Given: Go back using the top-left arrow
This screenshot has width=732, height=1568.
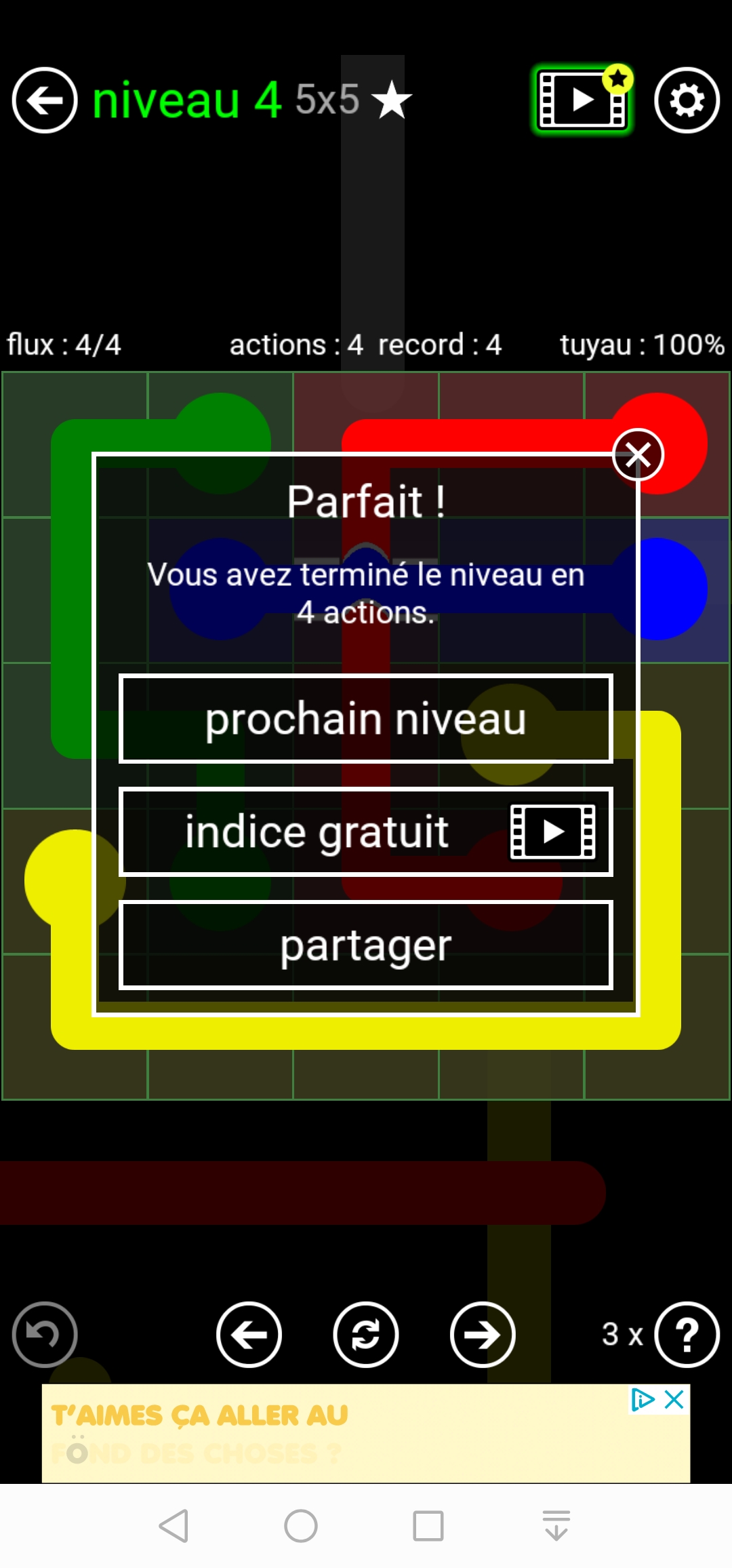Looking at the screenshot, I should click(45, 100).
